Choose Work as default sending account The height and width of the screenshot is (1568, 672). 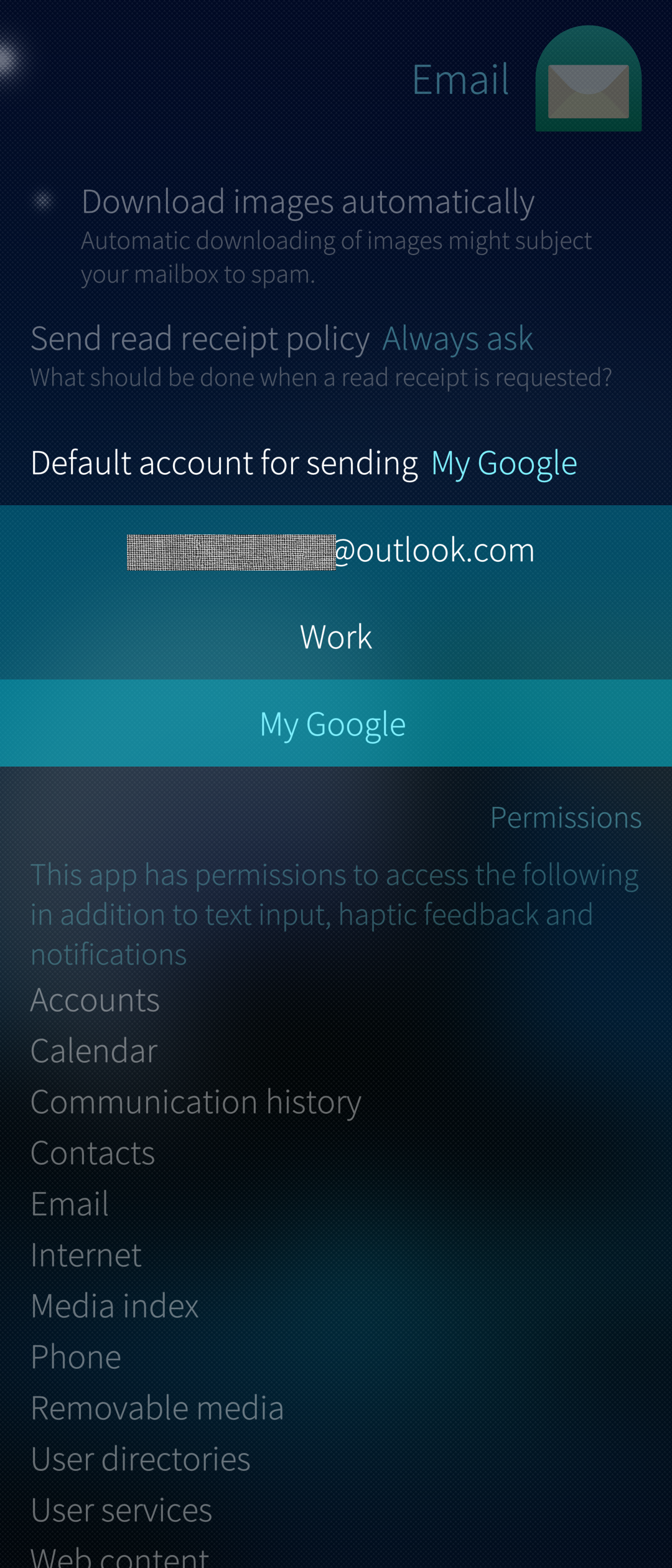[336, 637]
